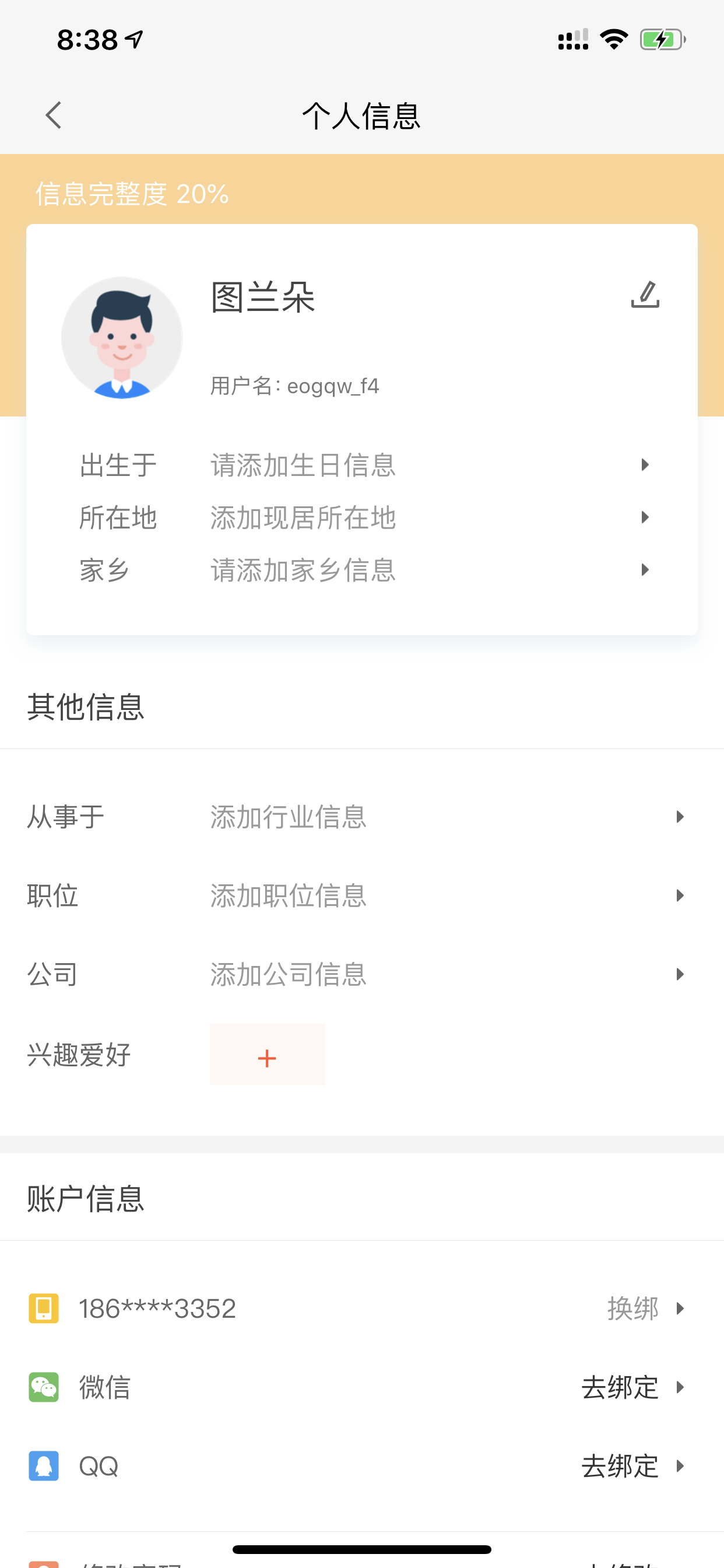Bind the 微信 account
Screen dimensions: 724x1568
(x=362, y=1387)
